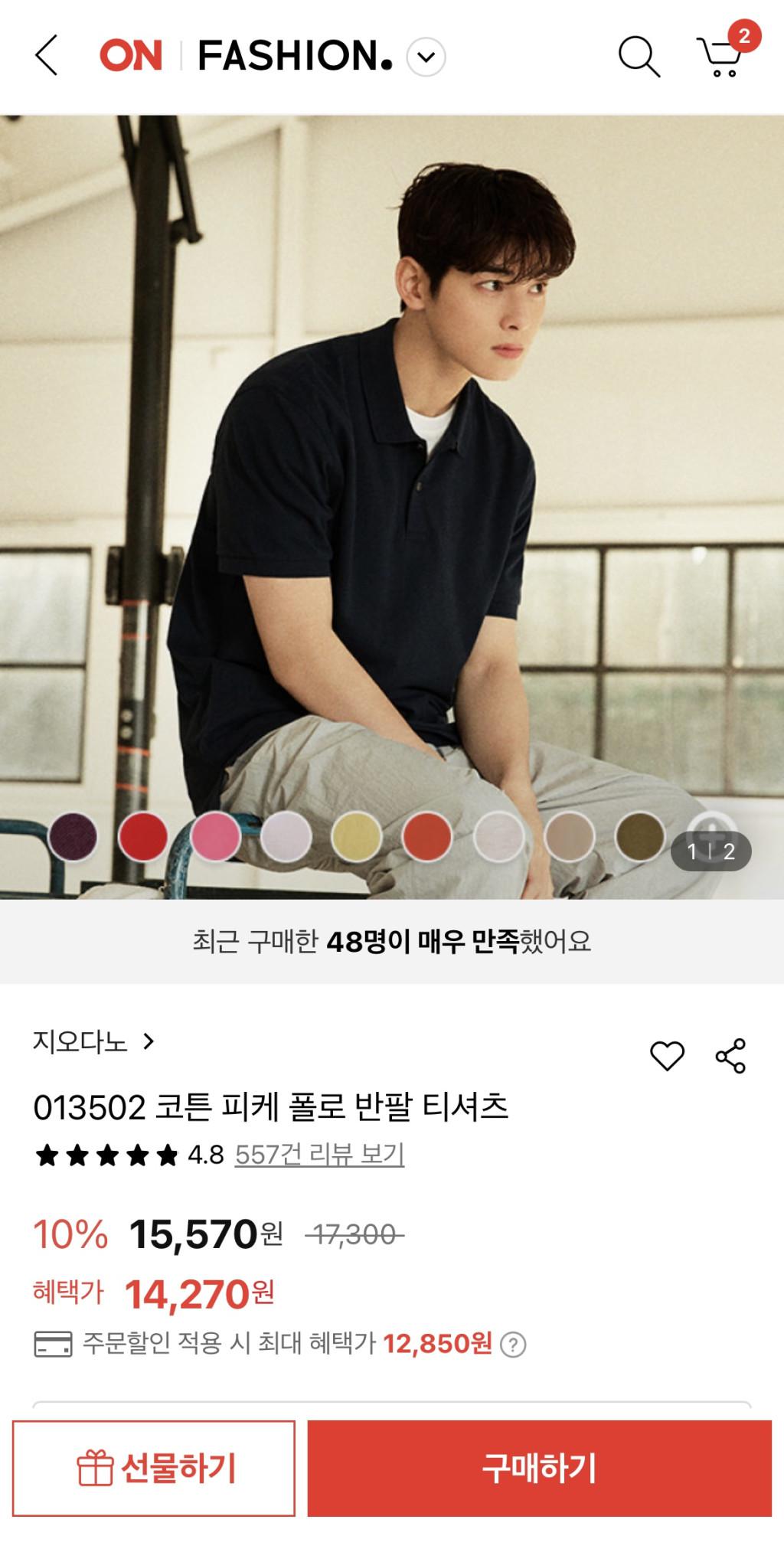Select the dark purple color swatch
The height and width of the screenshot is (1549, 784).
[x=73, y=836]
